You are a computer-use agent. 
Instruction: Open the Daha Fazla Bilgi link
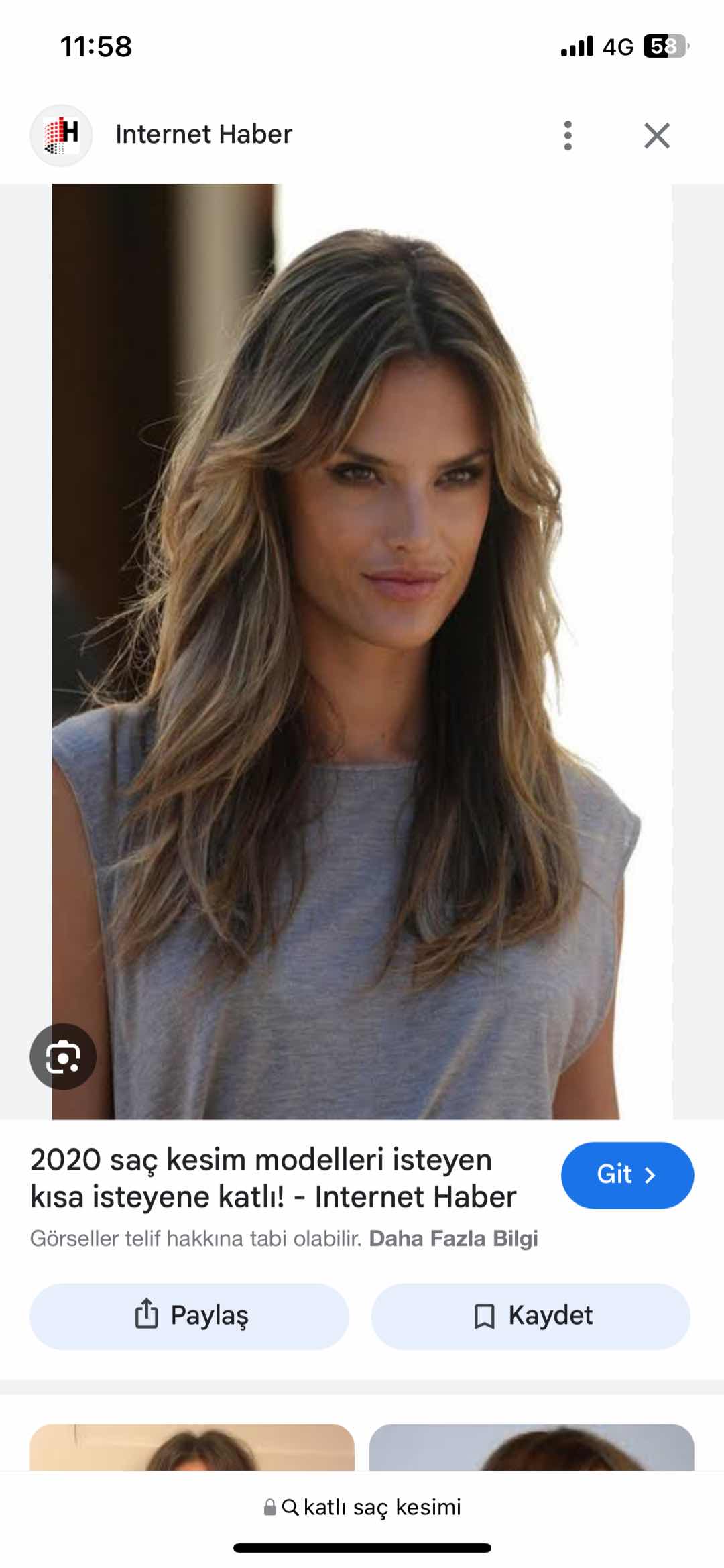[x=453, y=1238]
